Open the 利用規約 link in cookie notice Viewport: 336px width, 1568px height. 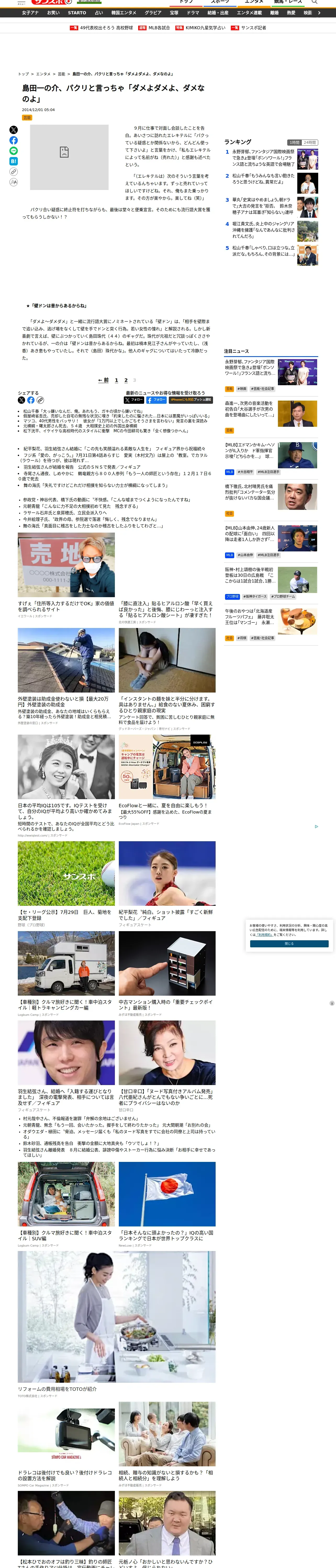[264, 935]
